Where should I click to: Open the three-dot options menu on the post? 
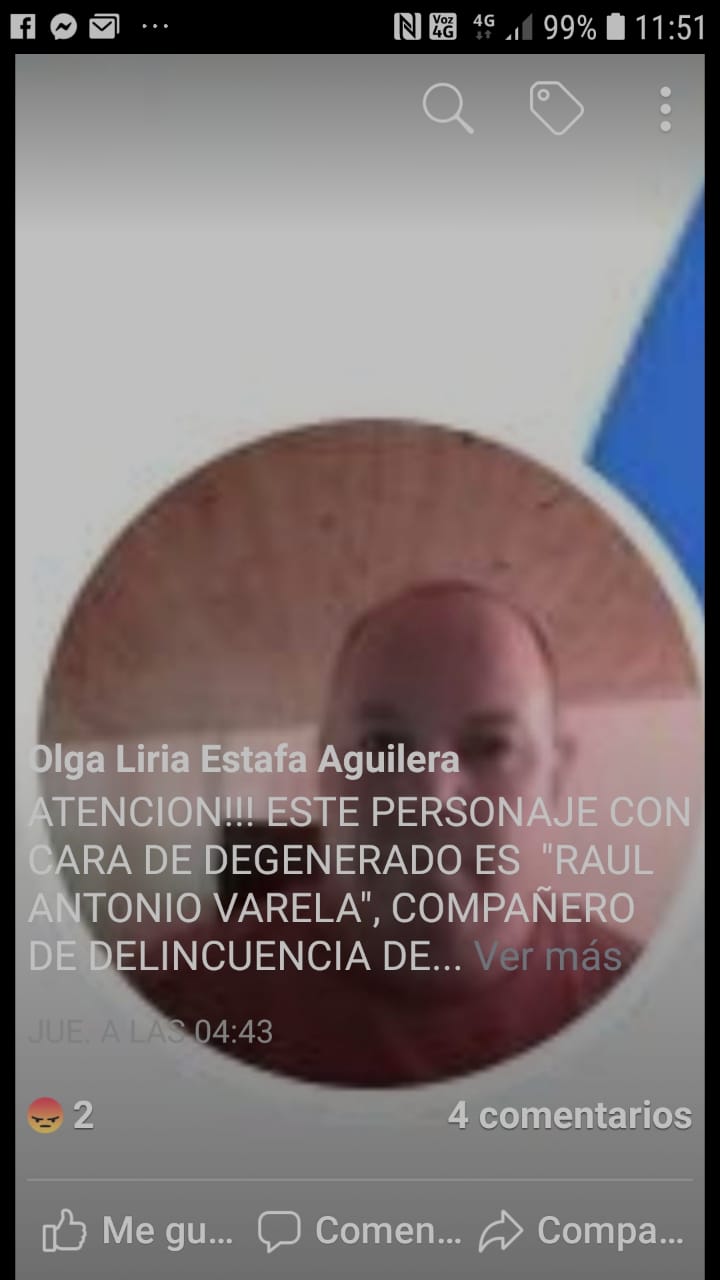664,107
